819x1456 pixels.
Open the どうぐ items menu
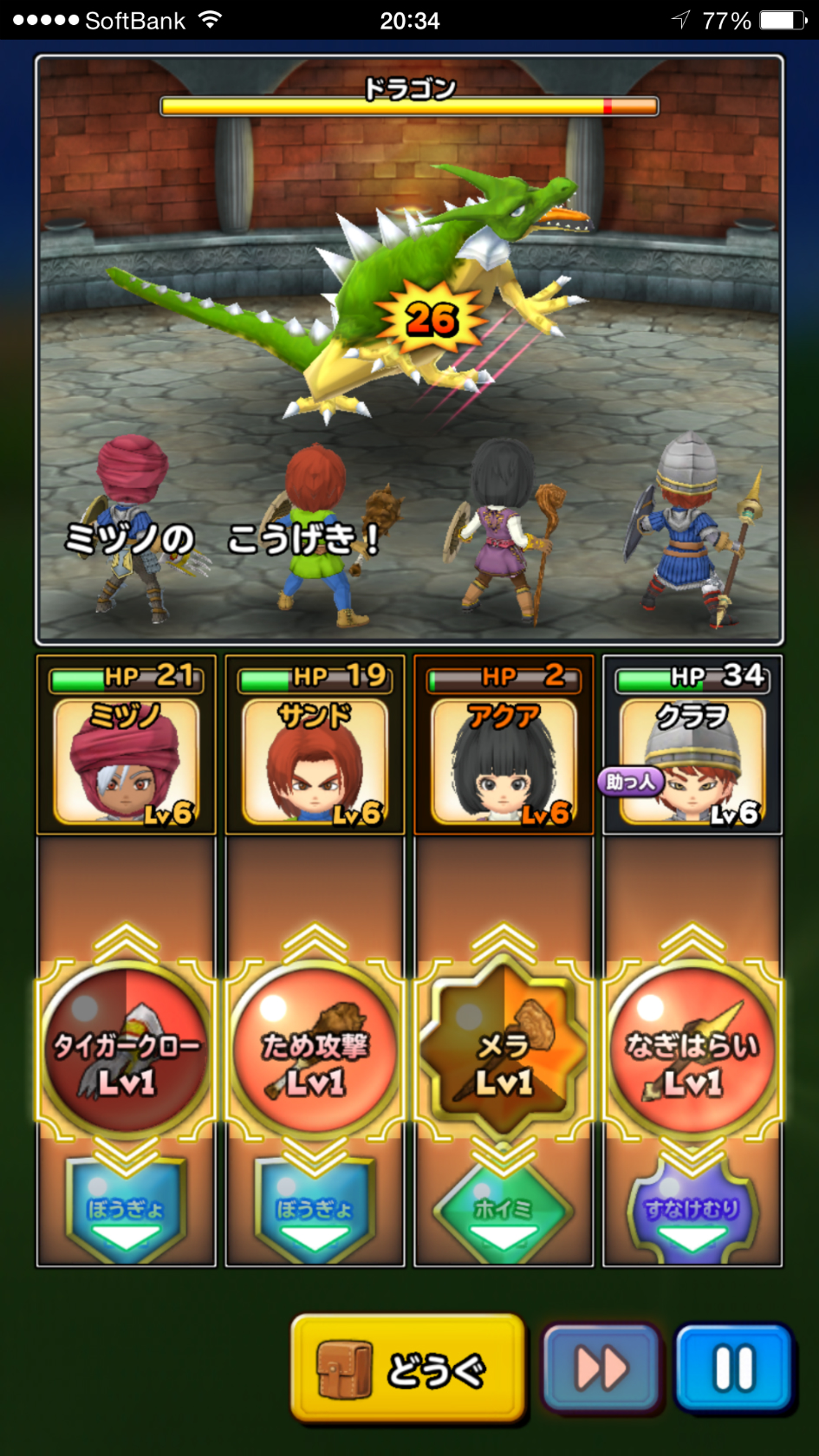click(408, 1369)
